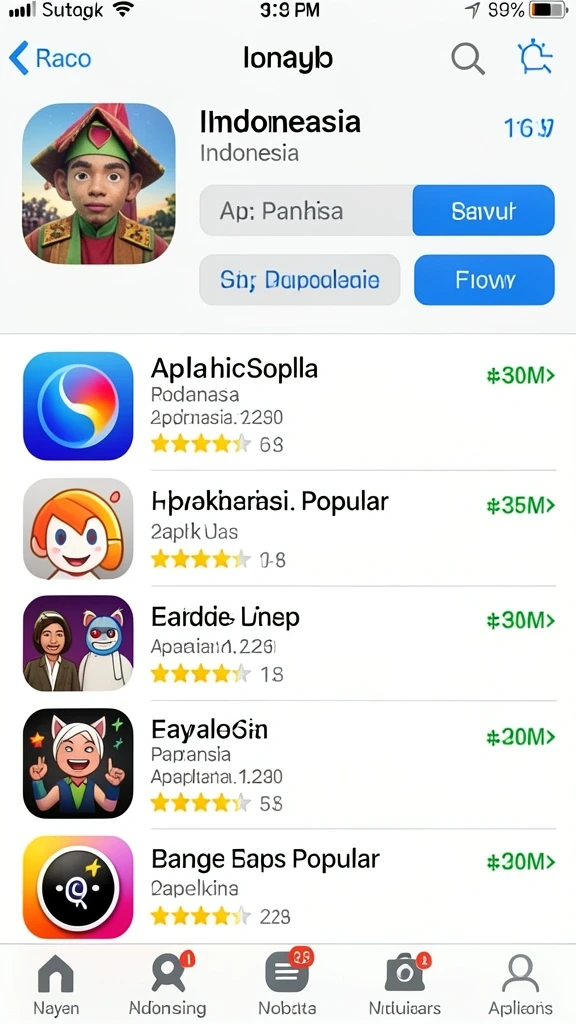Open the Indonesia character app icon
576x1024 pixels.
pos(99,183)
